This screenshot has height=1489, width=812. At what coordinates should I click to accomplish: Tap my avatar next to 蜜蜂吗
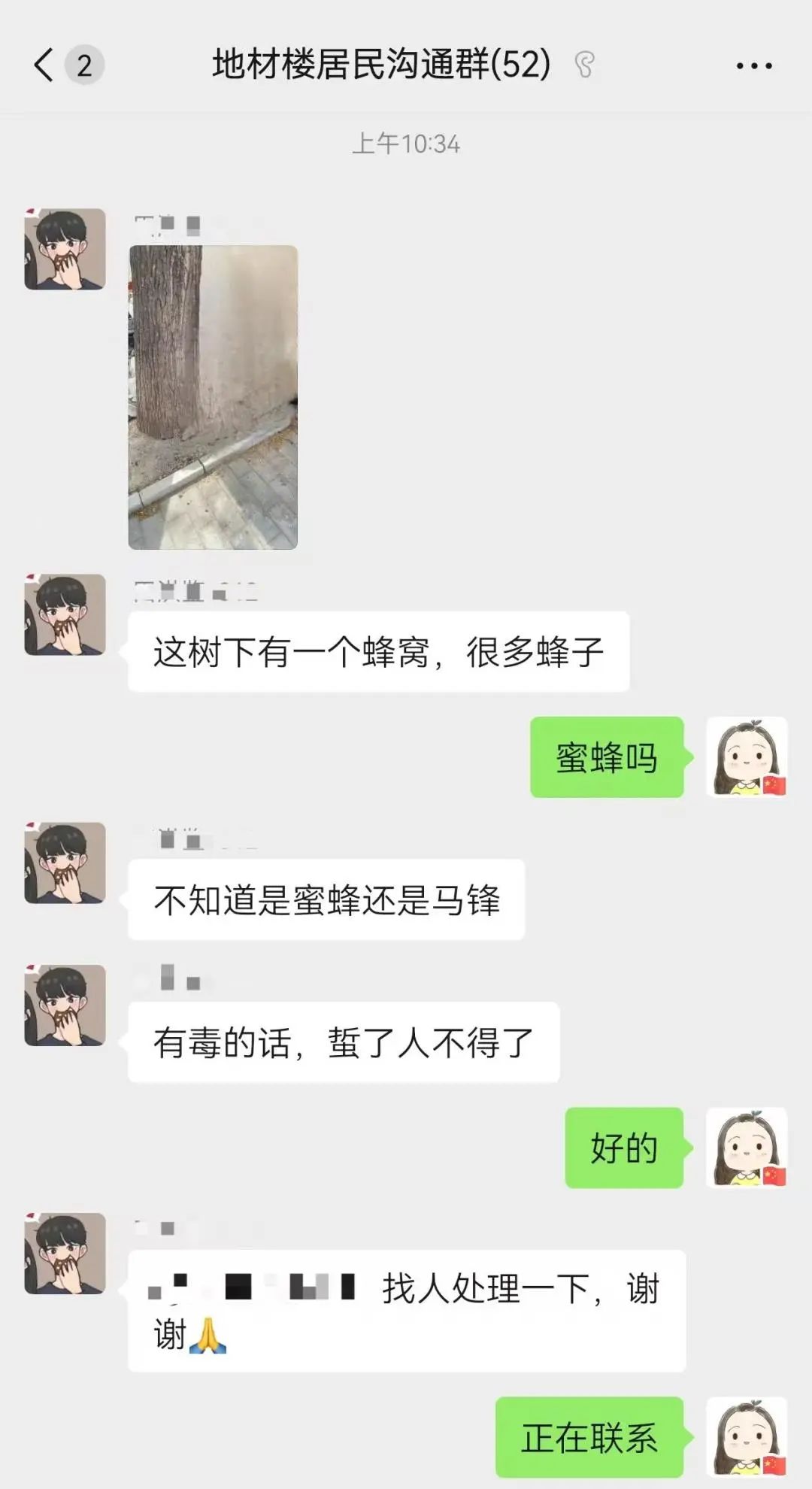tap(747, 757)
